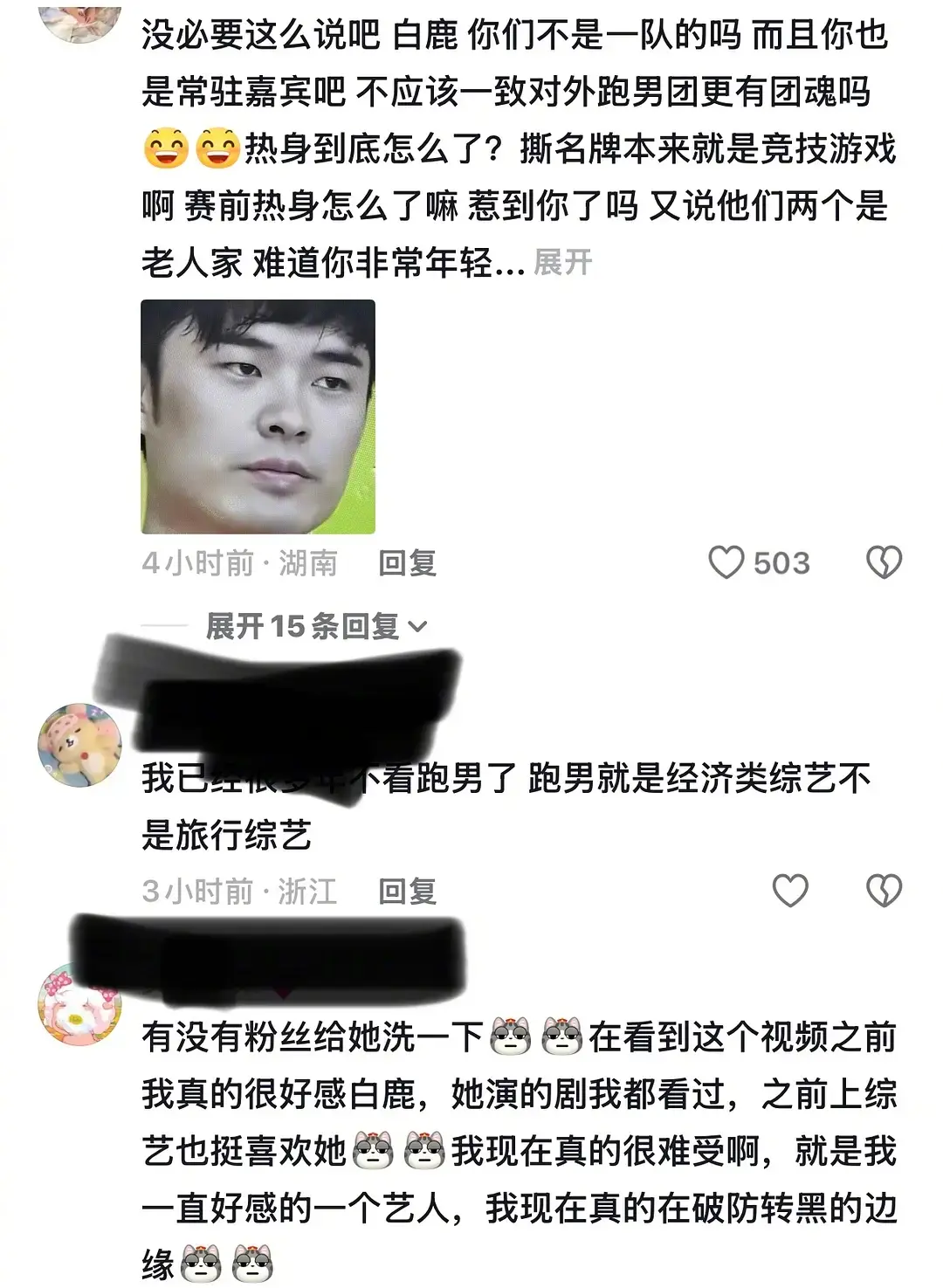Expand the truncated comment via 展开

pos(562,262)
